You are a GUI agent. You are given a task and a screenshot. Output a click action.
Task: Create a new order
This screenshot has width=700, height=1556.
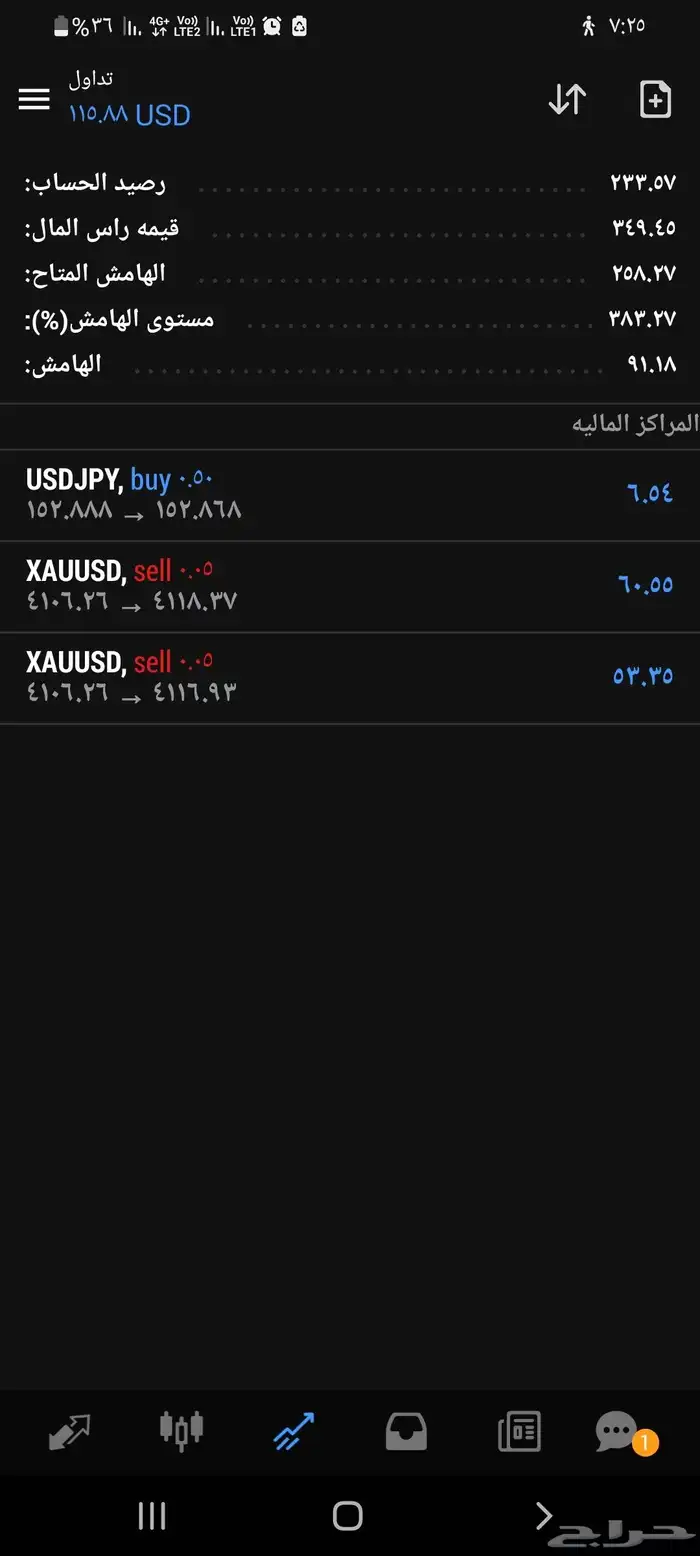(x=655, y=99)
